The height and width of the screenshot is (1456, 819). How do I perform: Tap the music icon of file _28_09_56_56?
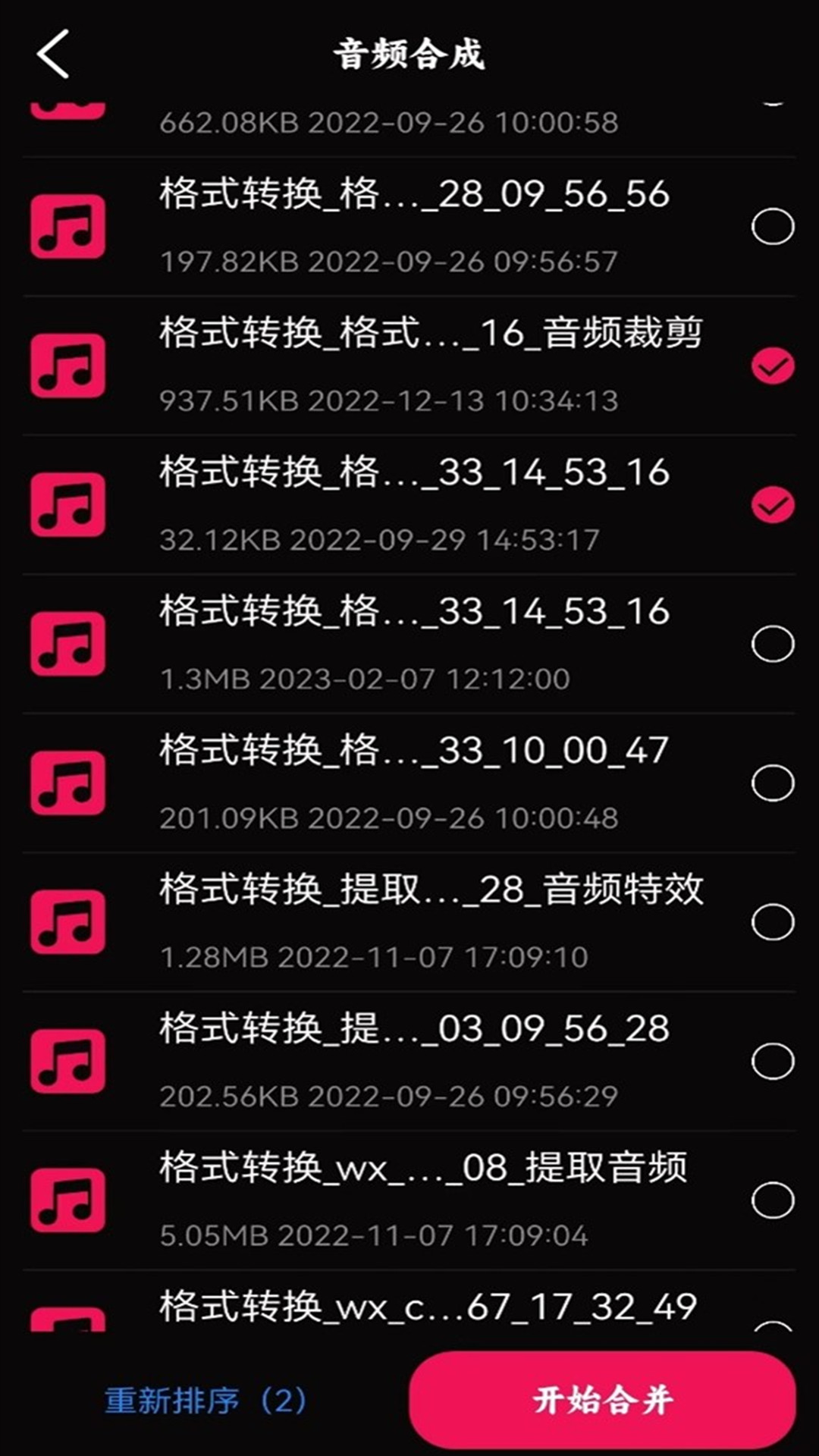(67, 226)
